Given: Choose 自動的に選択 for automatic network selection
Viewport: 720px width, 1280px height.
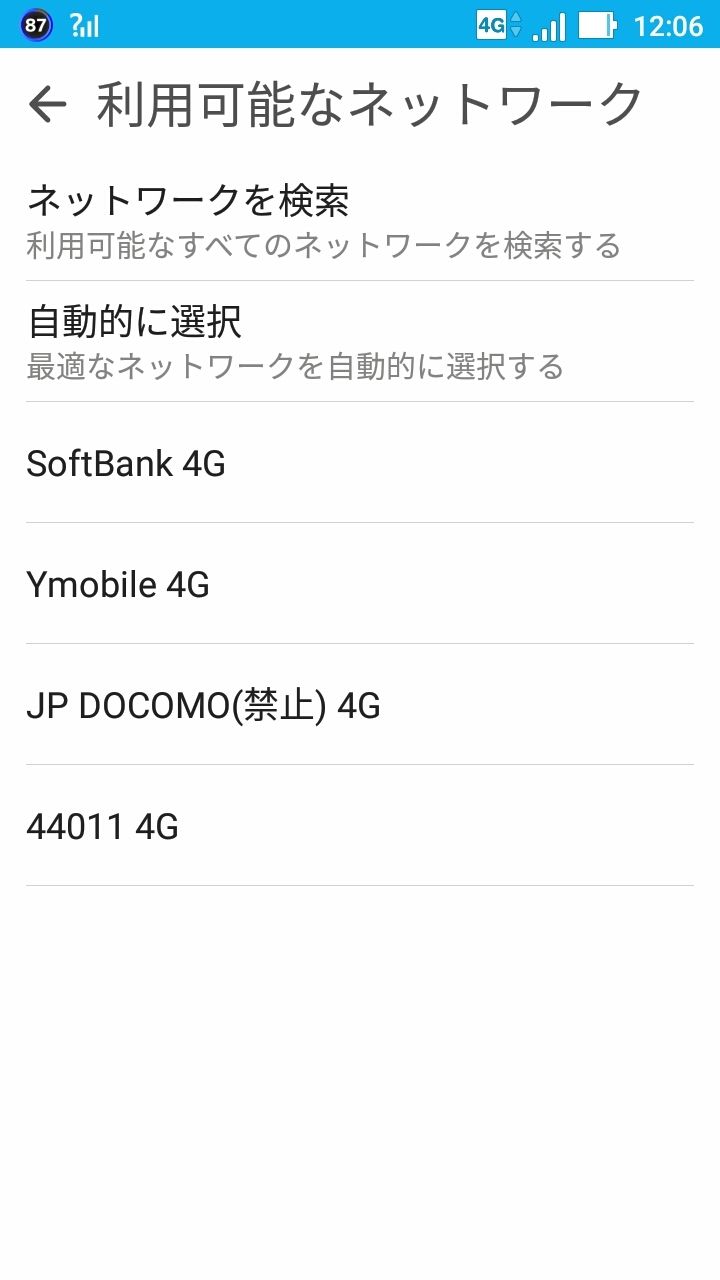Looking at the screenshot, I should (x=360, y=342).
